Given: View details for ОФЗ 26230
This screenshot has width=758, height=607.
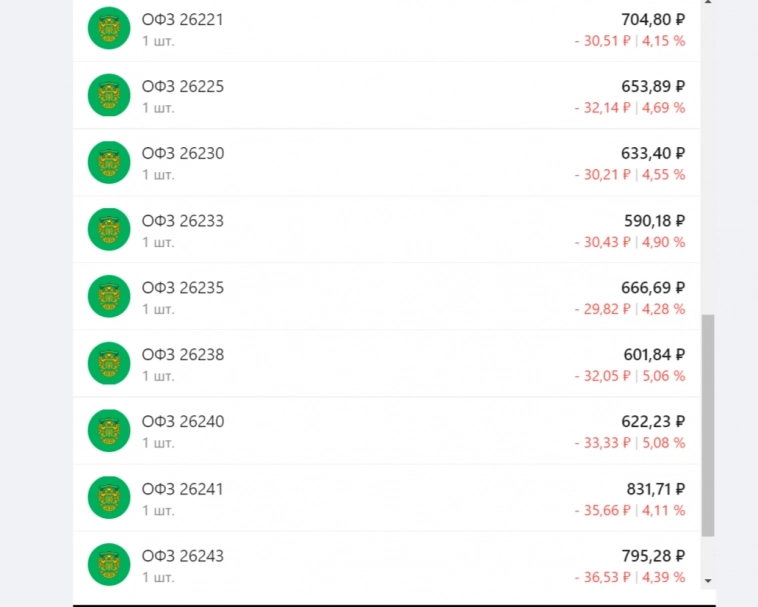Looking at the screenshot, I should 183,153.
